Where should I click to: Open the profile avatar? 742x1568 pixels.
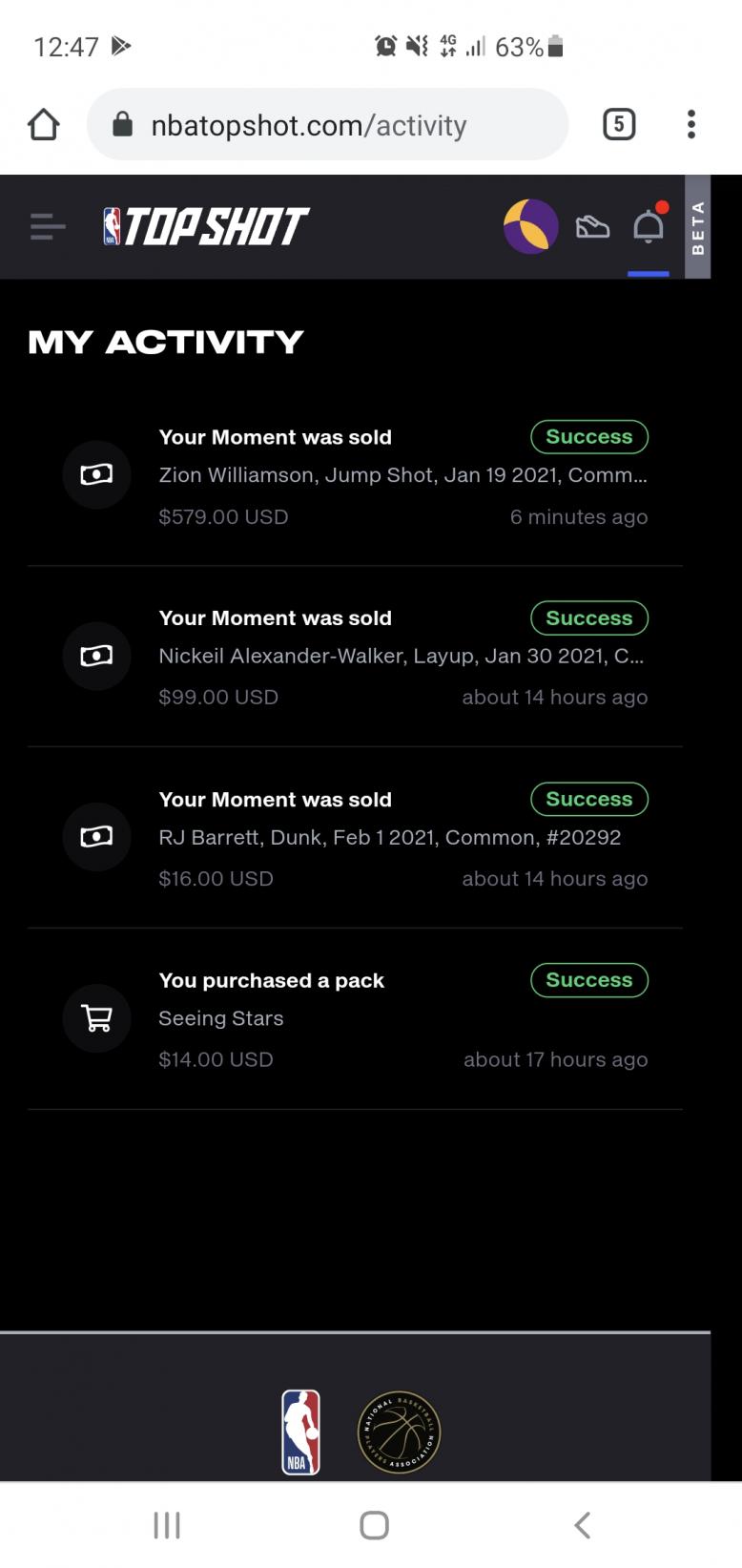pyautogui.click(x=530, y=226)
